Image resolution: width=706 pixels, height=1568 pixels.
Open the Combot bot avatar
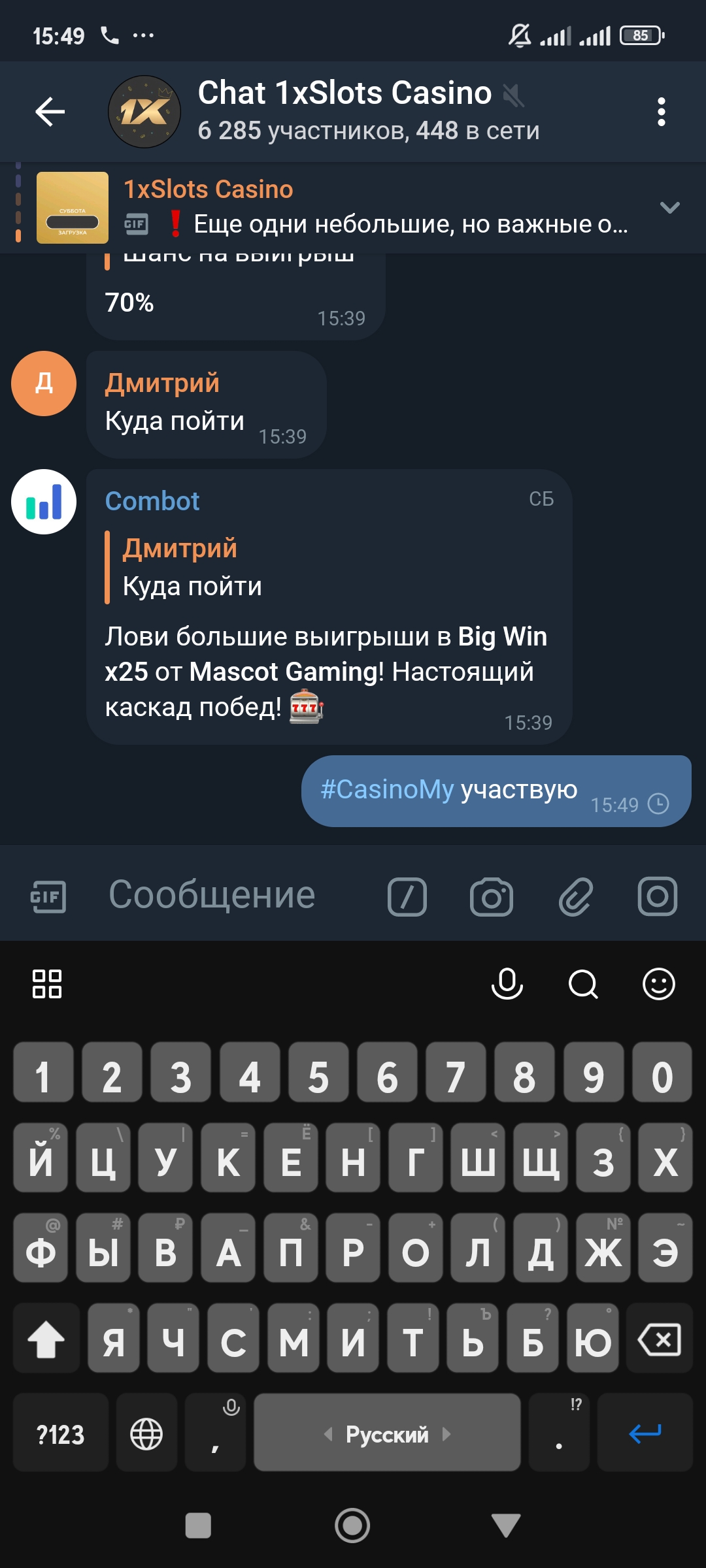44,502
